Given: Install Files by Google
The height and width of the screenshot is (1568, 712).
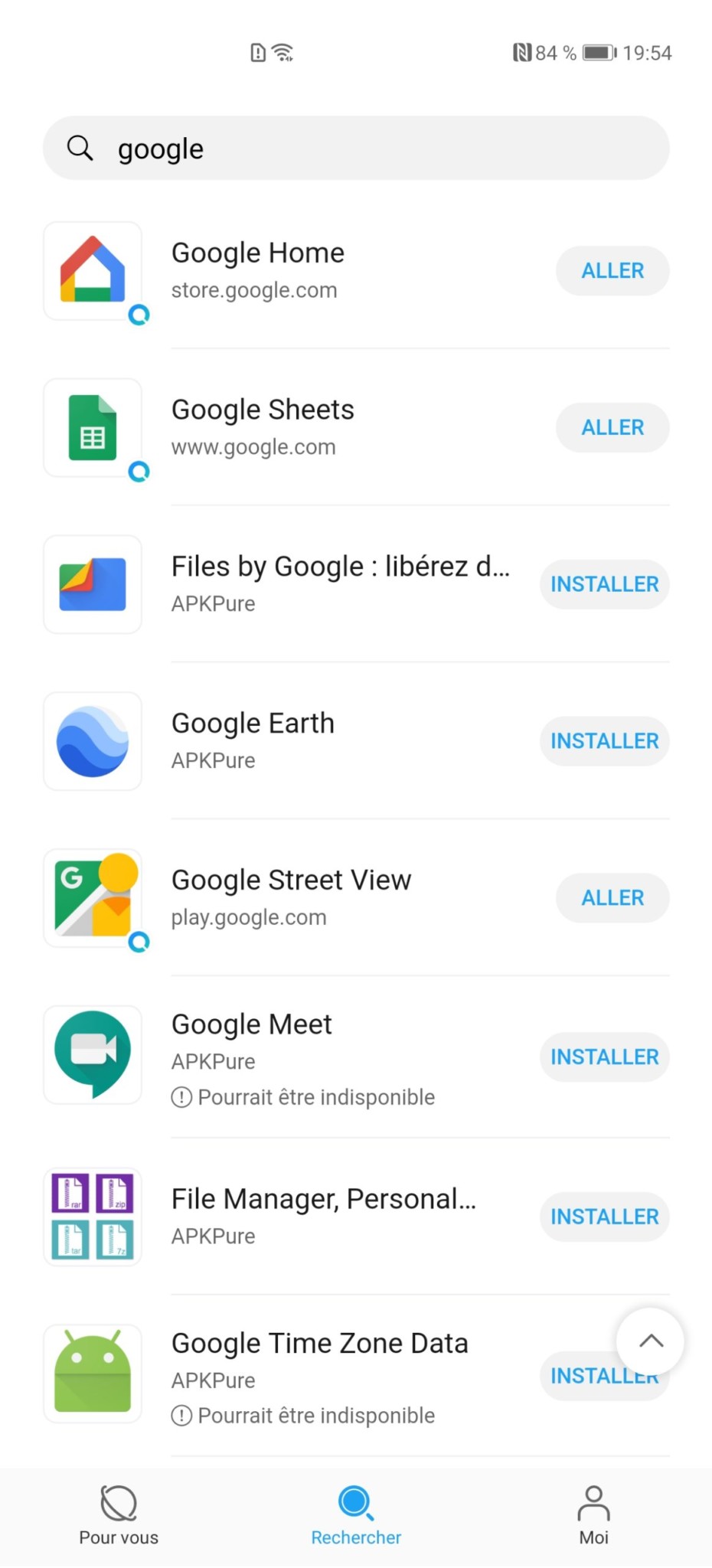Looking at the screenshot, I should [604, 584].
